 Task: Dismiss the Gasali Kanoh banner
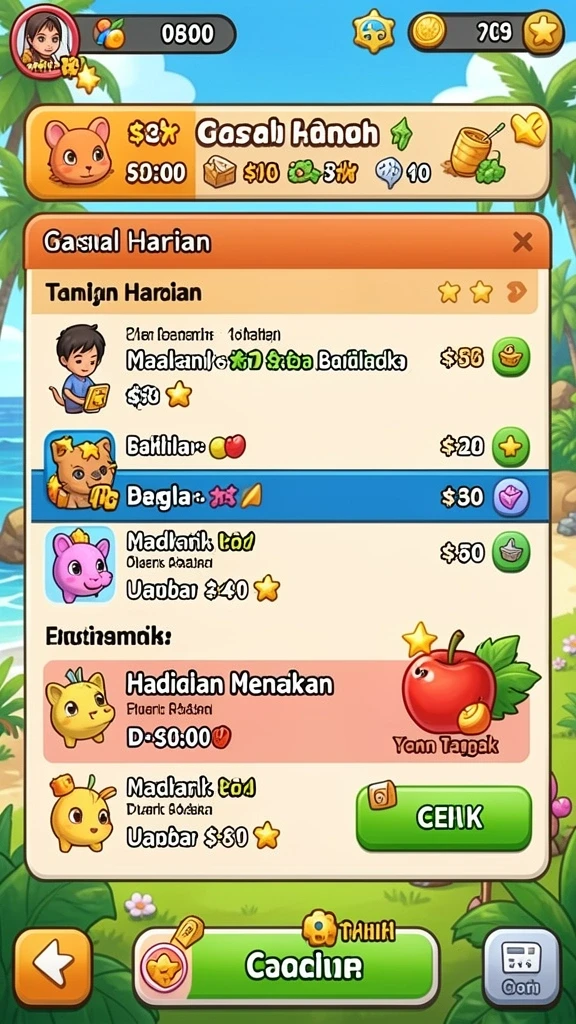pos(528,129)
